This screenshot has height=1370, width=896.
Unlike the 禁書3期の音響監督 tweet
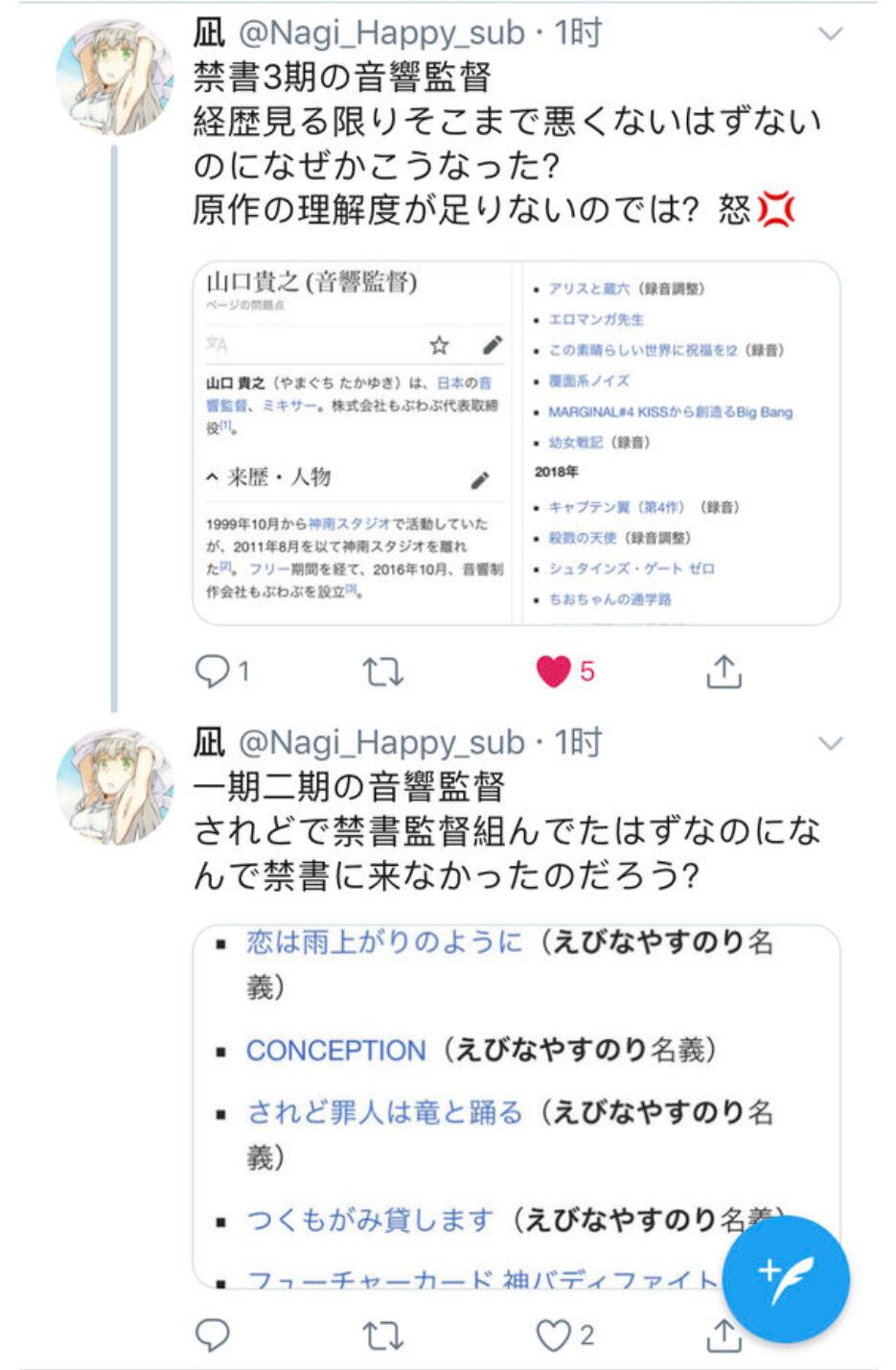click(553, 671)
